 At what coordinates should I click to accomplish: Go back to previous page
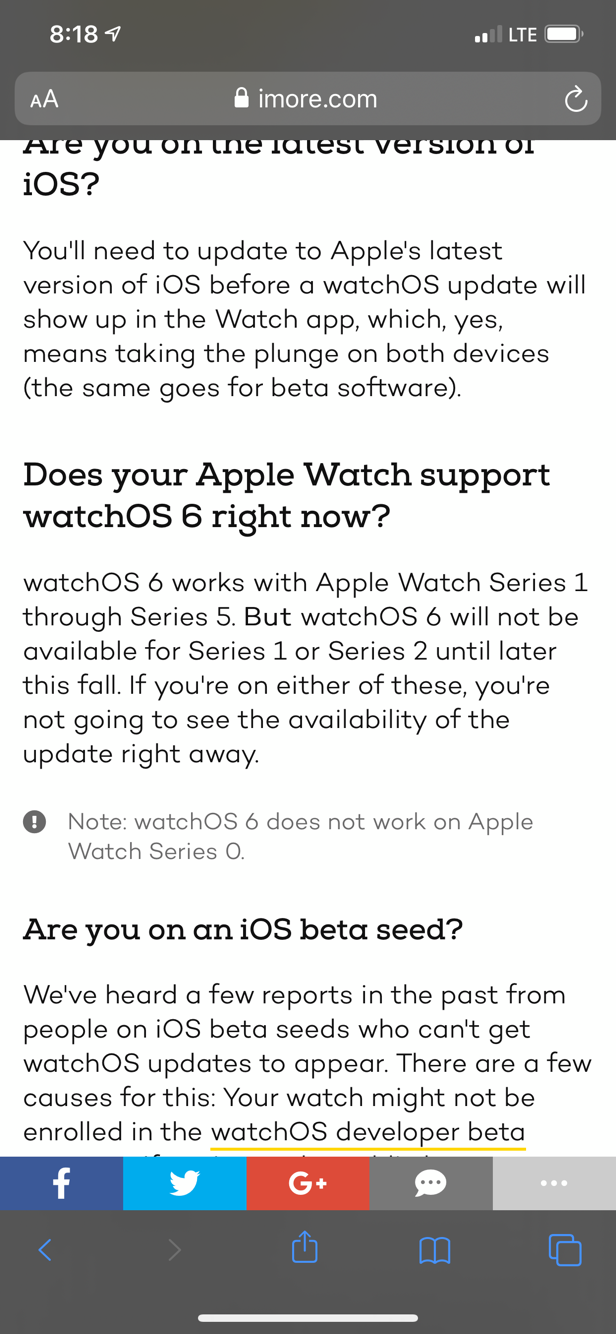pyautogui.click(x=44, y=1249)
